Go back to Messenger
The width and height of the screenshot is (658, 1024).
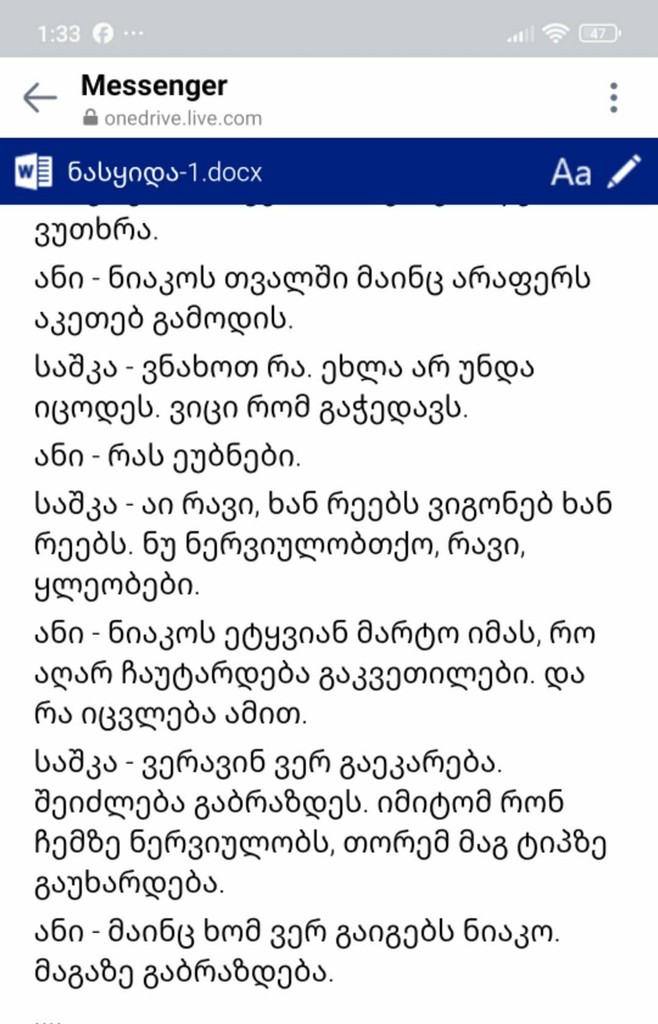click(39, 98)
